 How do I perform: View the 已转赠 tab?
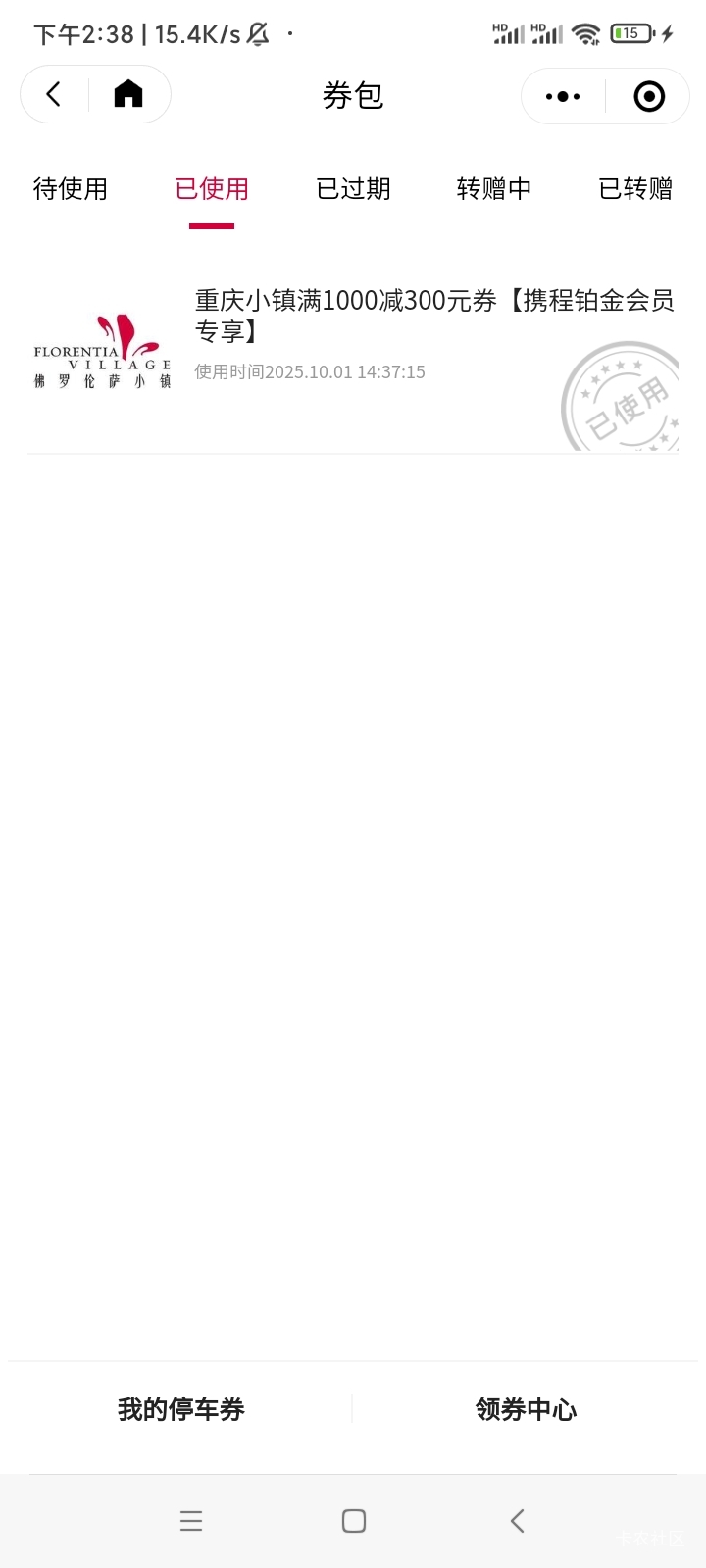pyautogui.click(x=635, y=188)
